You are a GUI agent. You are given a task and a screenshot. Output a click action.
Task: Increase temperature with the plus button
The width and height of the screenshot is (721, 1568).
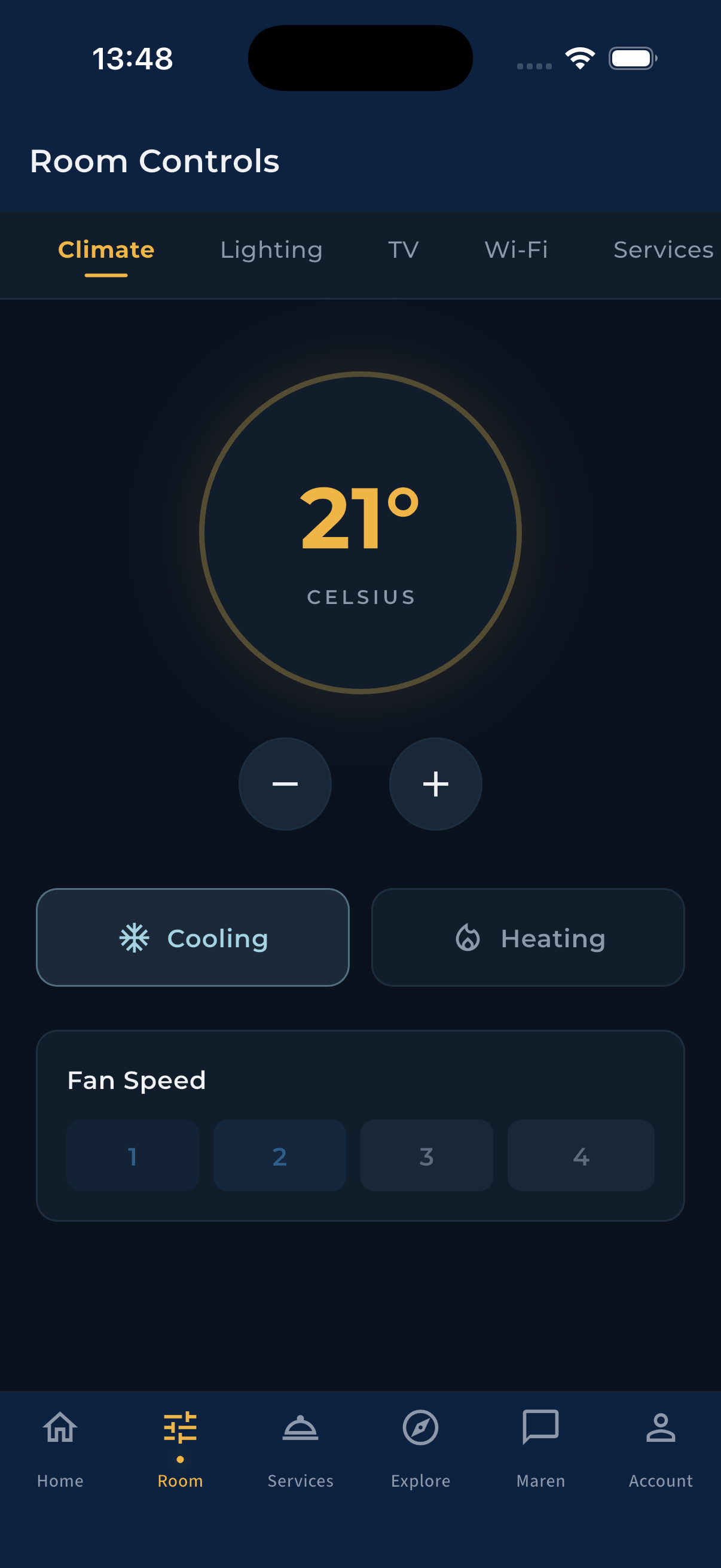[x=436, y=784]
